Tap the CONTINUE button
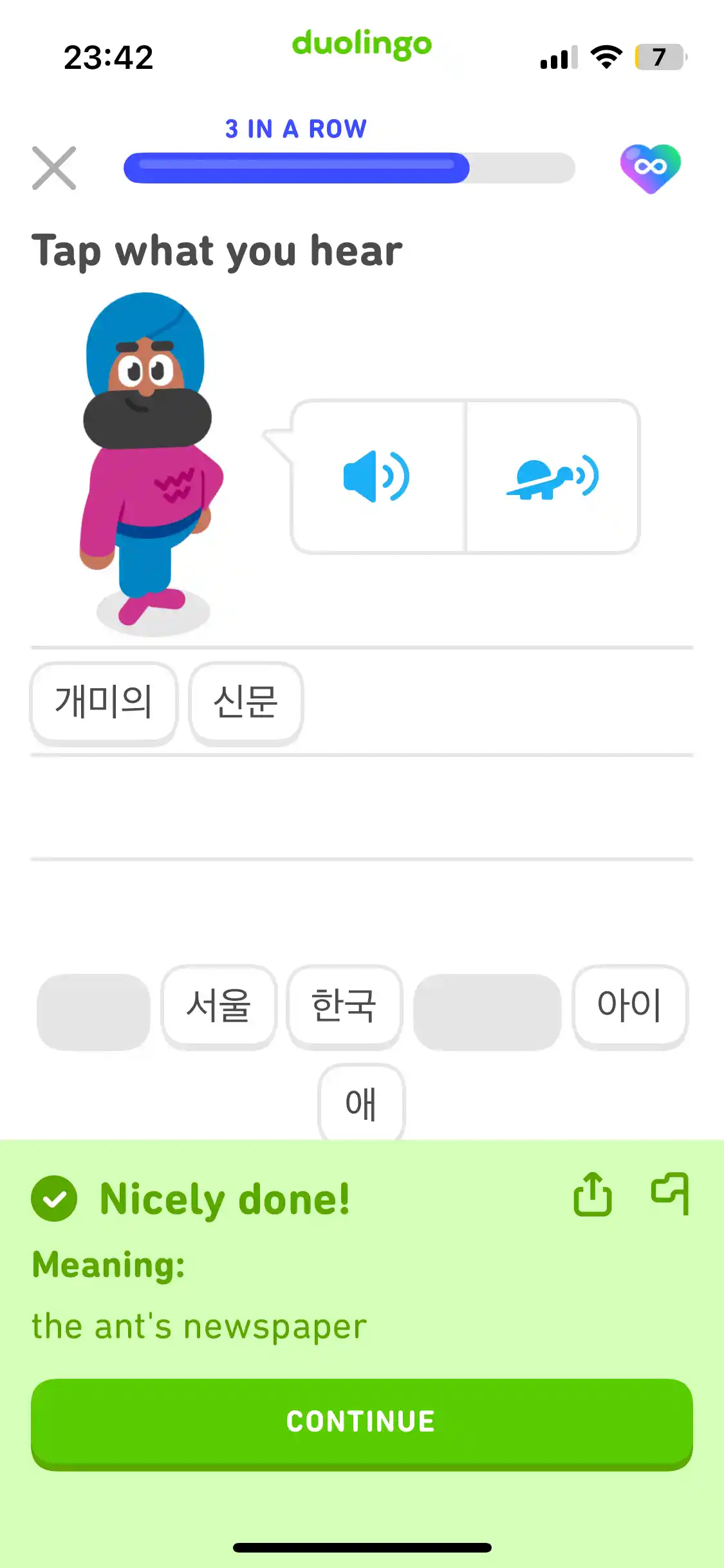 pos(362,1422)
